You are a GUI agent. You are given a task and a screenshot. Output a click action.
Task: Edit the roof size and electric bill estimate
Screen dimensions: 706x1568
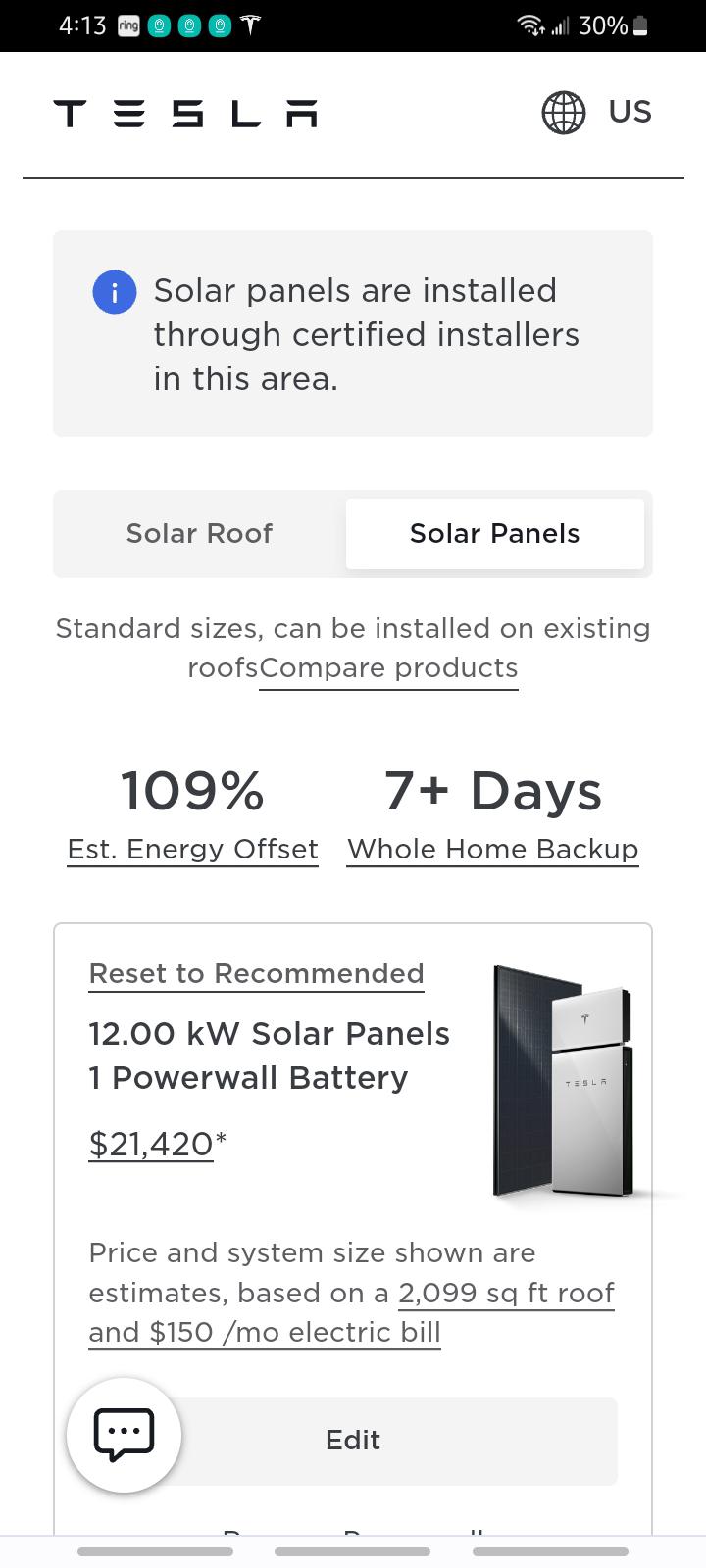click(506, 1293)
